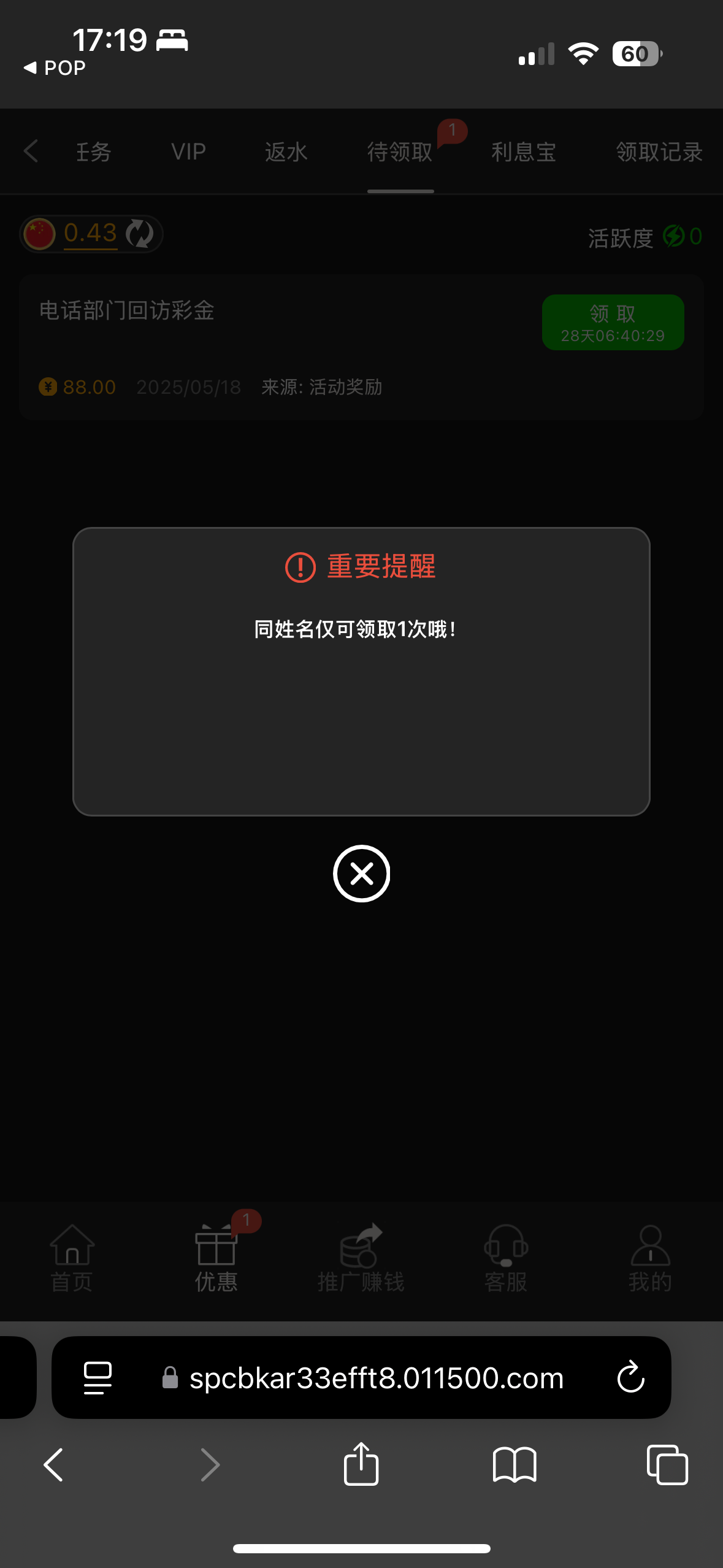Open Safari's share sheet

tap(361, 1464)
